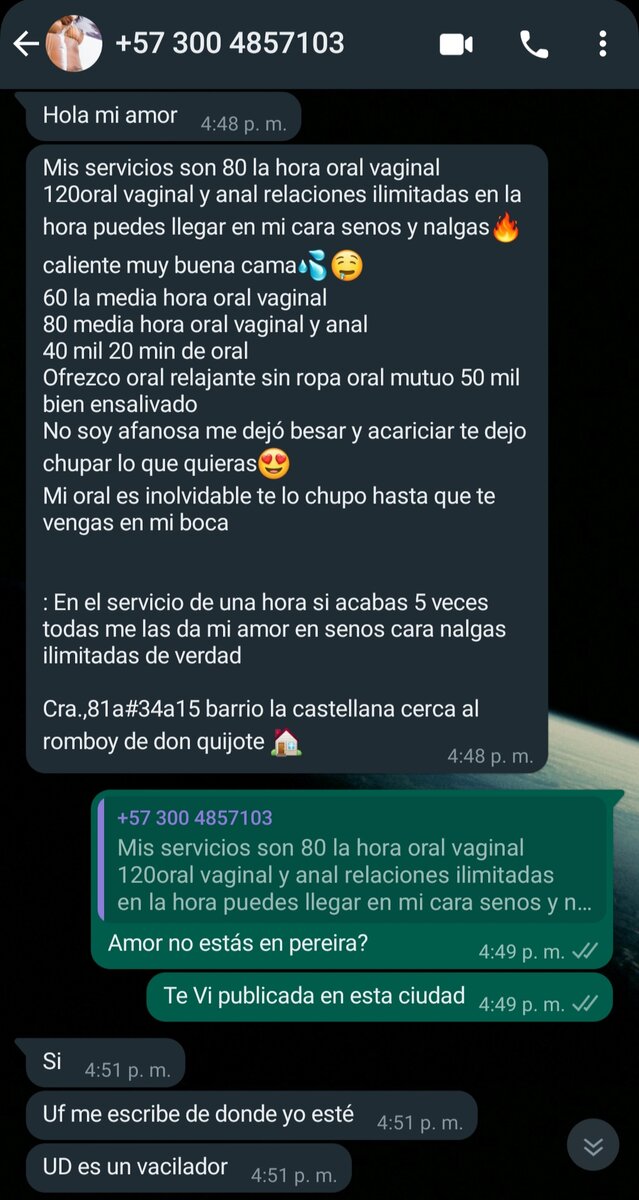Jump to the latest messages
Screen dimensions: 639x1200
tap(593, 1146)
